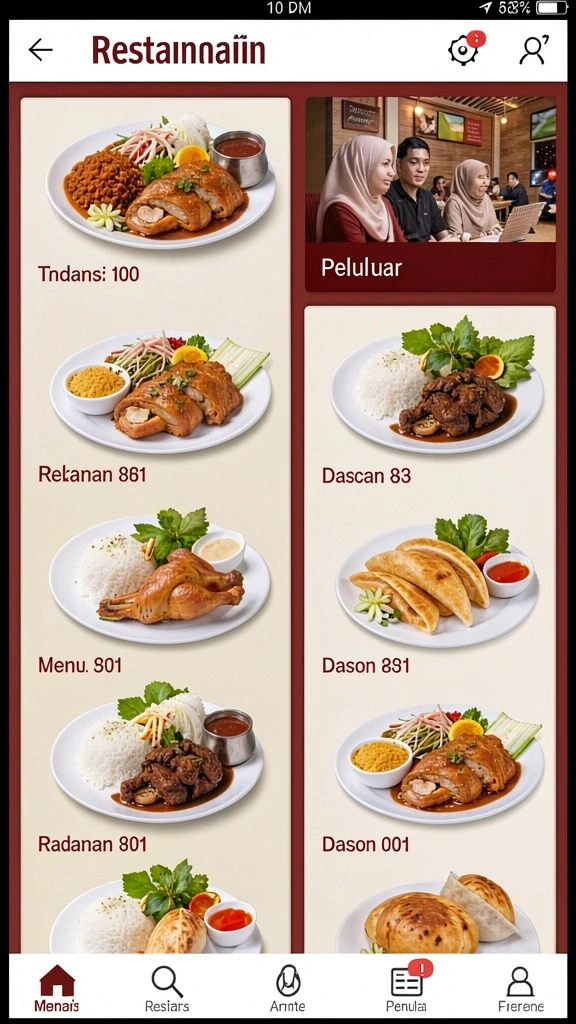Screen dimensions: 576x1024
Task: Open the Peluluar banner
Action: tap(430, 194)
